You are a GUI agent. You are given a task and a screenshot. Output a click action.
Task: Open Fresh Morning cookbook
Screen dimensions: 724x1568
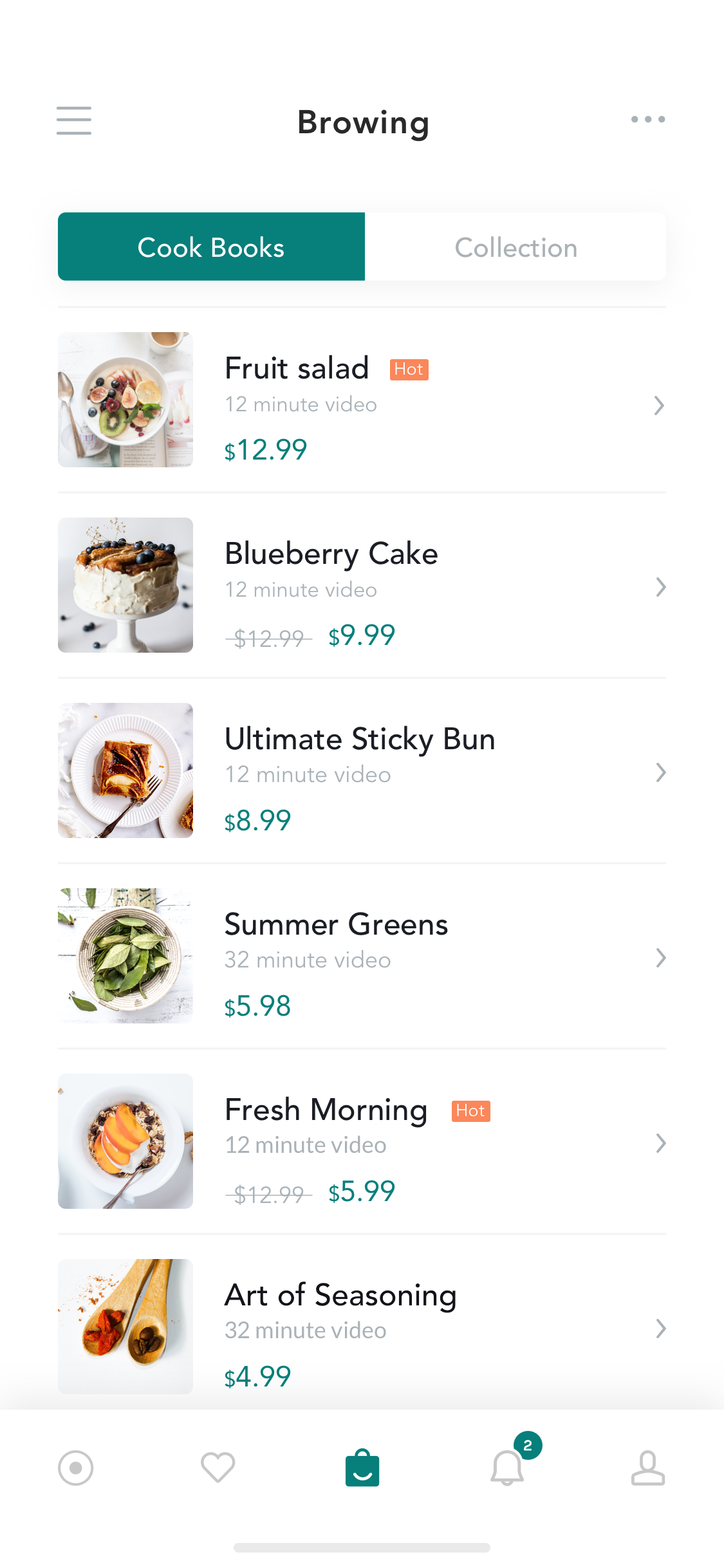pos(362,1141)
